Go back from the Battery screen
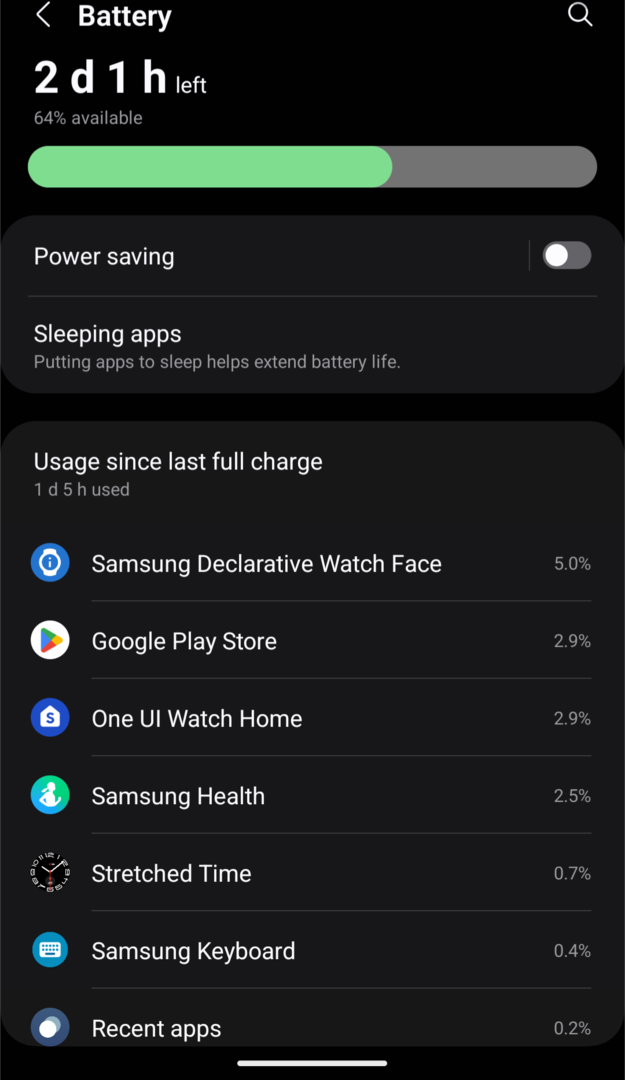Screen dimensions: 625x1080 [43, 15]
